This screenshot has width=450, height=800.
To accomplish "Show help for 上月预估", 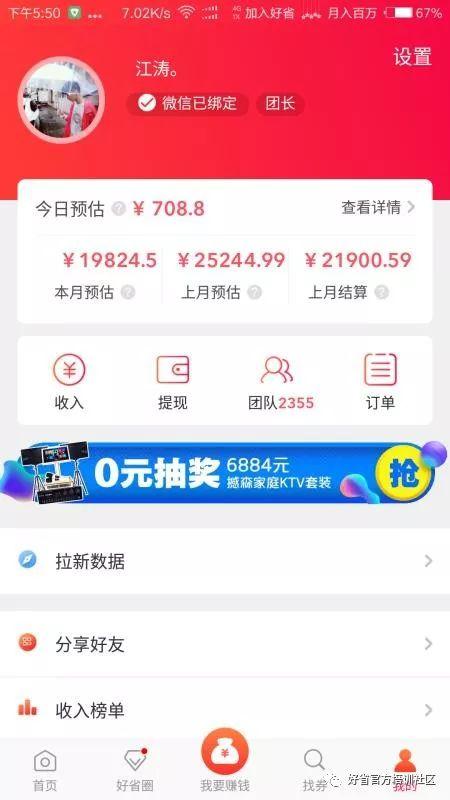I will pos(254,292).
